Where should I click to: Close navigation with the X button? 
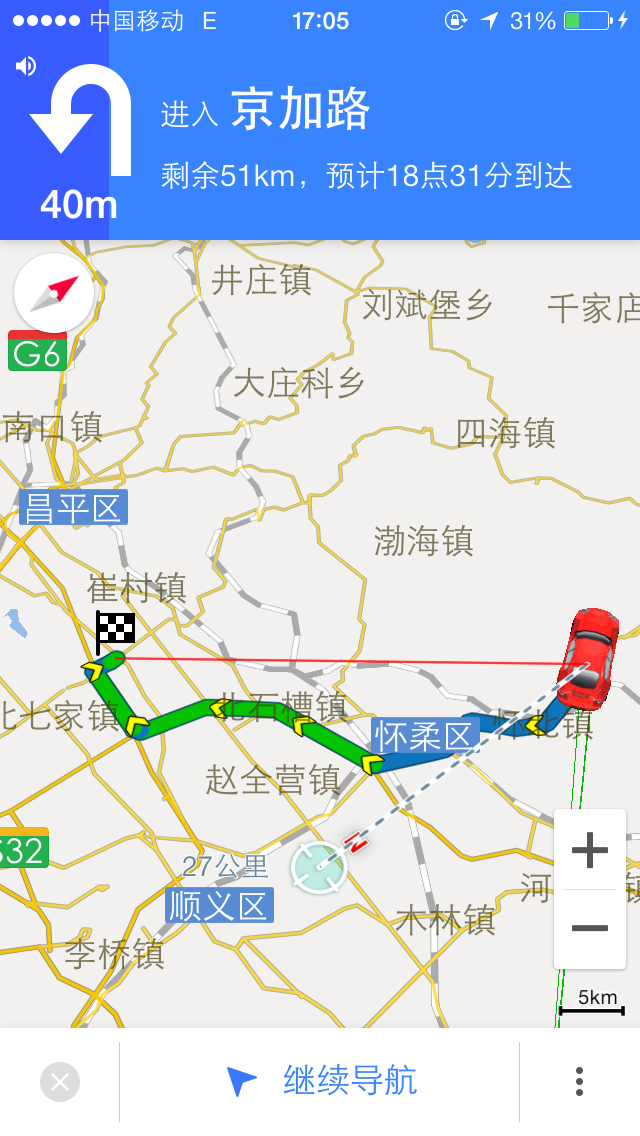click(x=60, y=1082)
